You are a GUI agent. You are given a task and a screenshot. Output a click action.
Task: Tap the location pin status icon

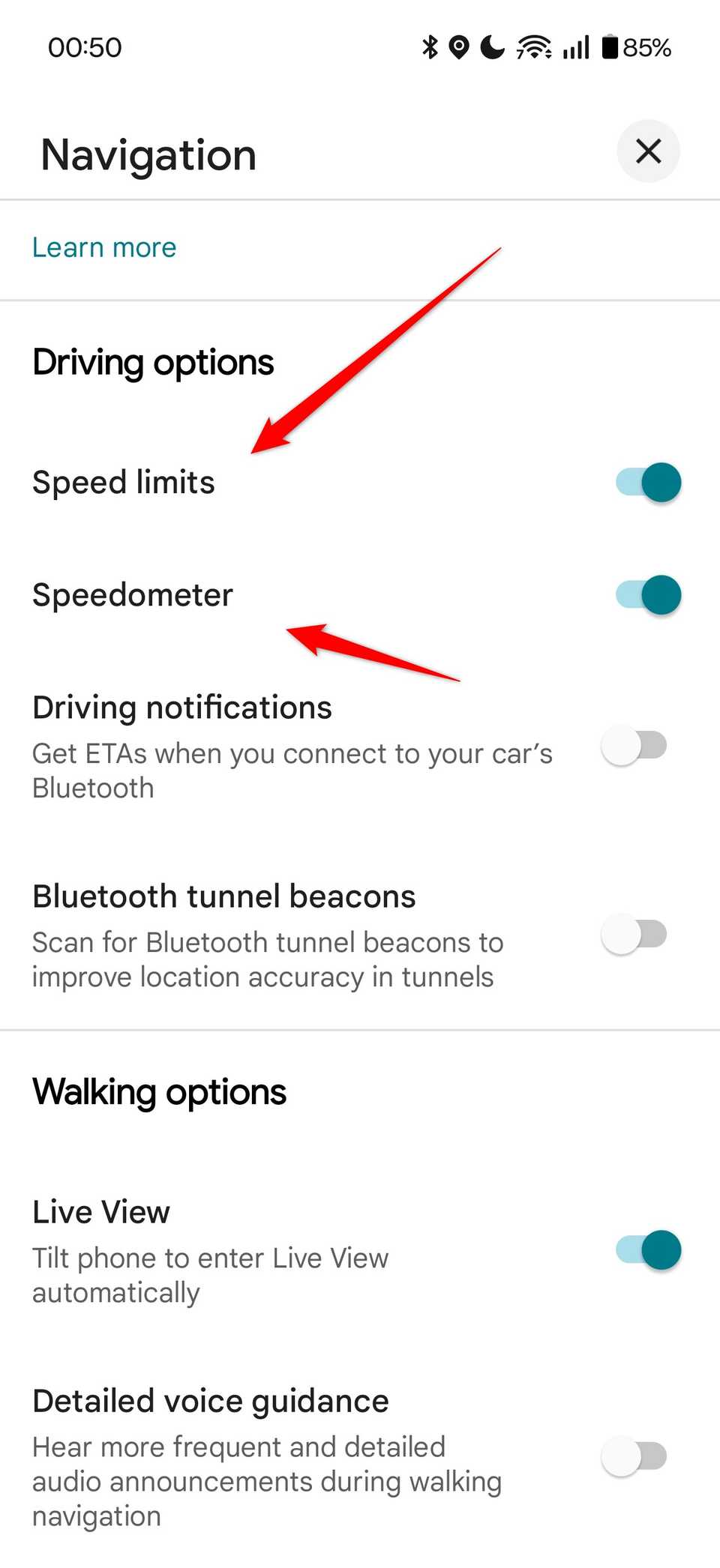[459, 46]
